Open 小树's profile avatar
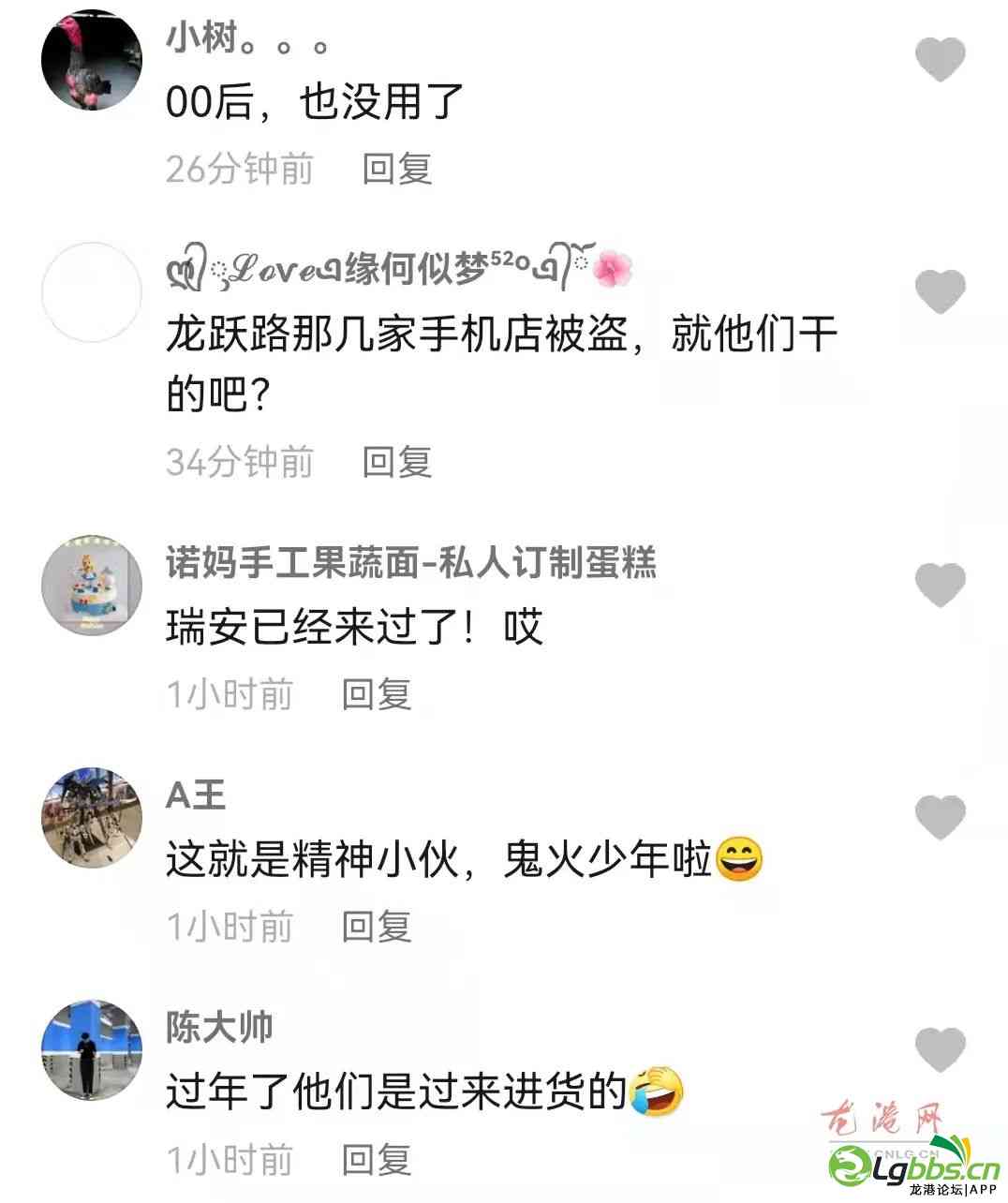Screen dimensions: 1008x1203 click(x=91, y=60)
